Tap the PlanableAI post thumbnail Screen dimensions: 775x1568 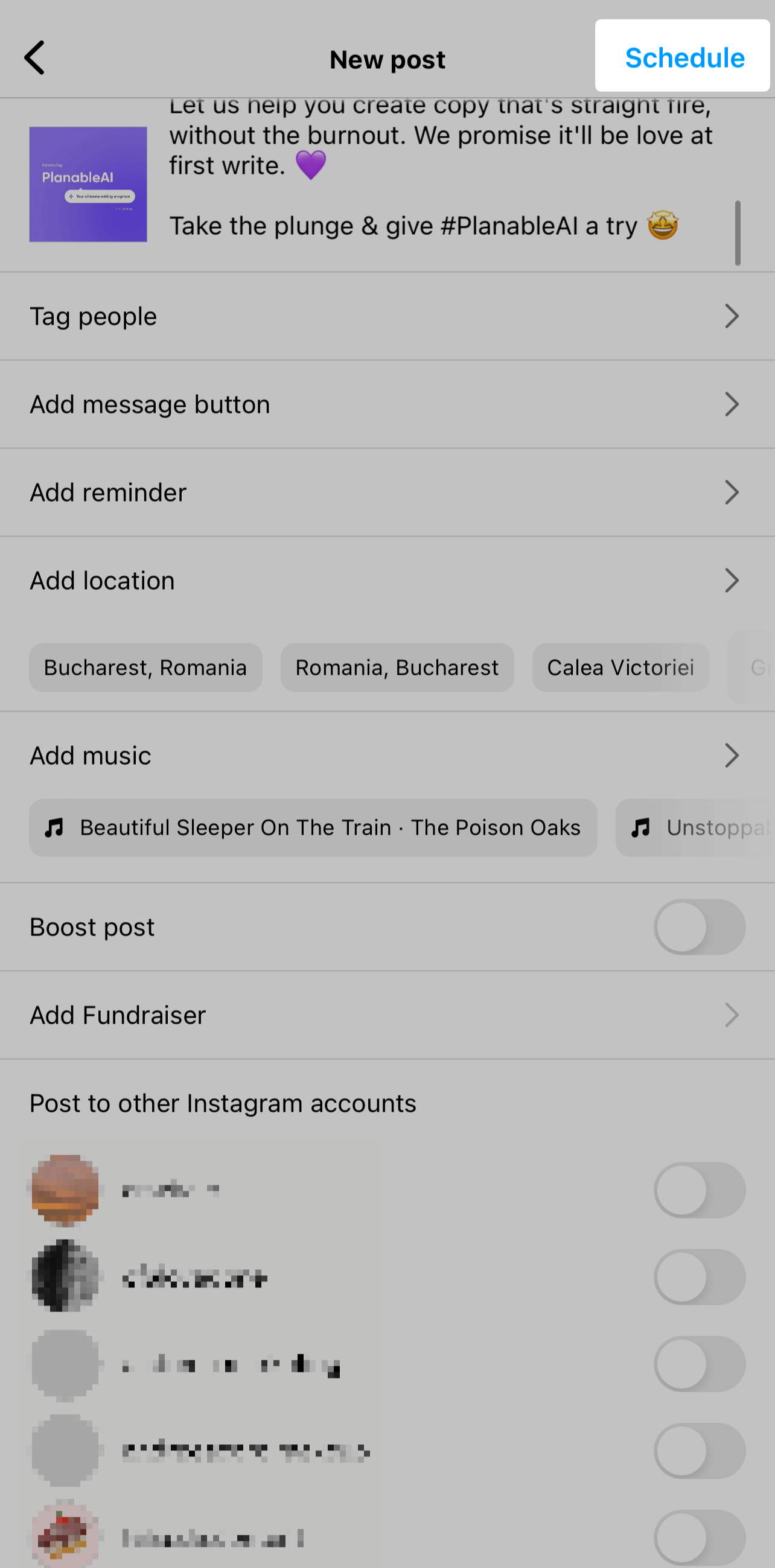click(x=88, y=184)
